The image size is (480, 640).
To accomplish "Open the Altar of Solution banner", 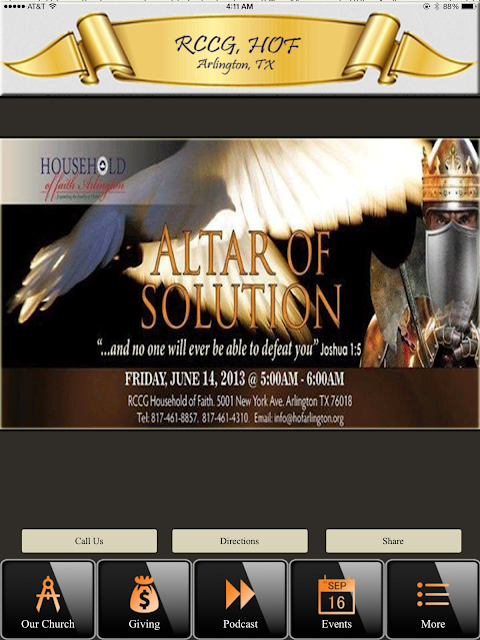I will (x=240, y=284).
